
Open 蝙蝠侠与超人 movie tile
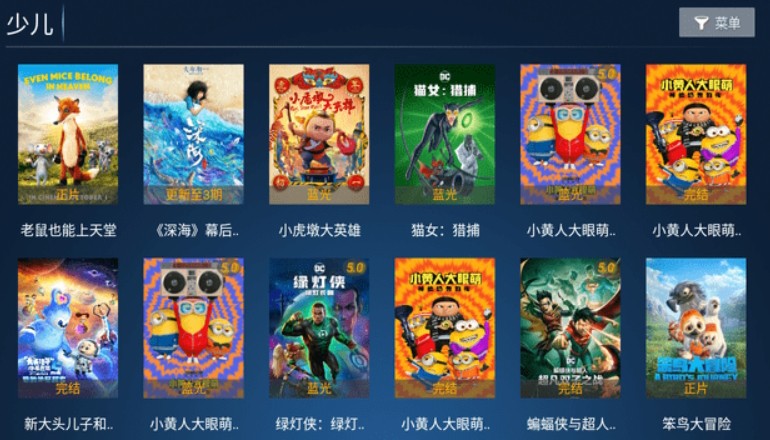[x=570, y=329]
